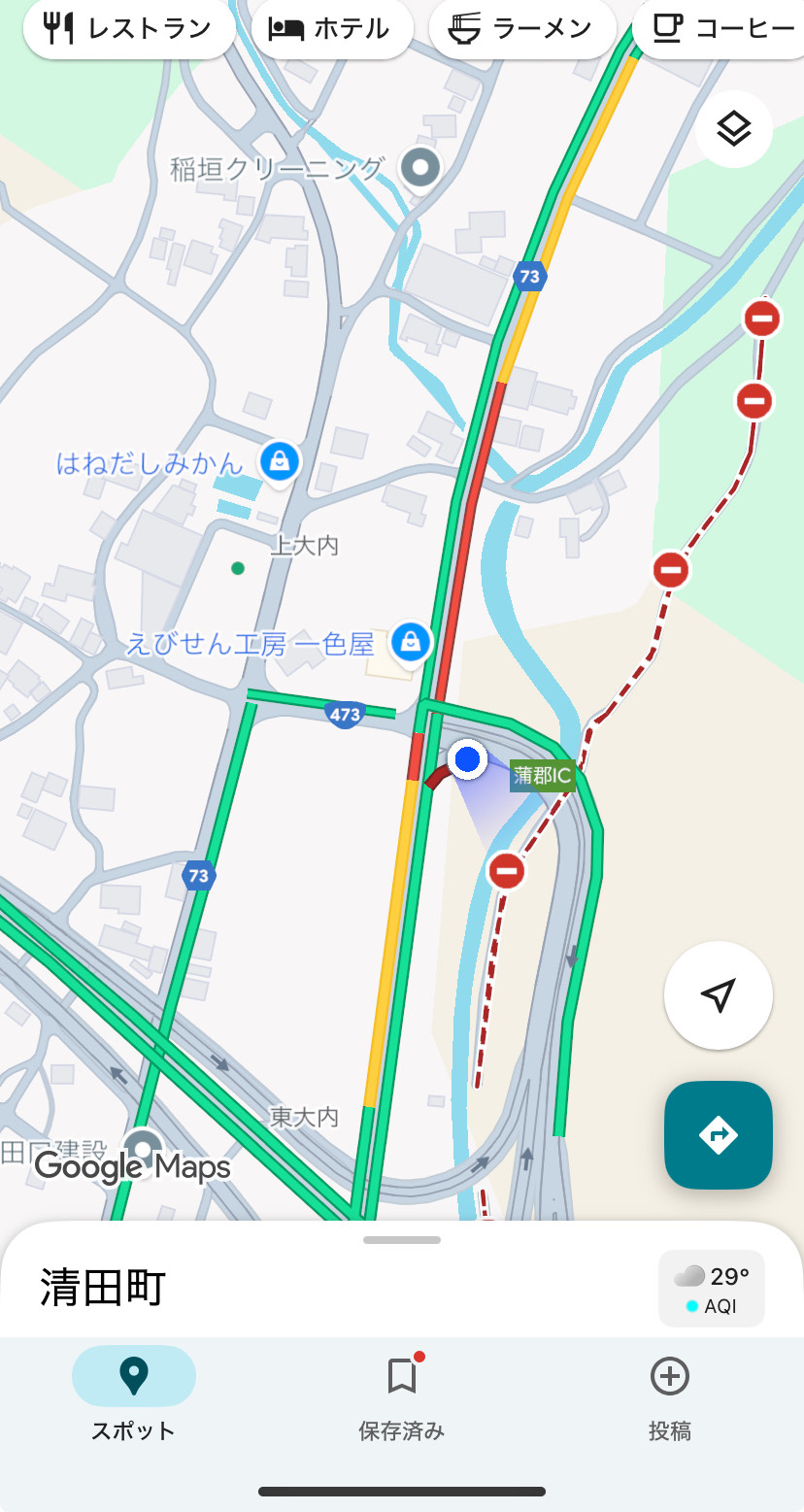Start directions with the teal route button

(718, 1134)
